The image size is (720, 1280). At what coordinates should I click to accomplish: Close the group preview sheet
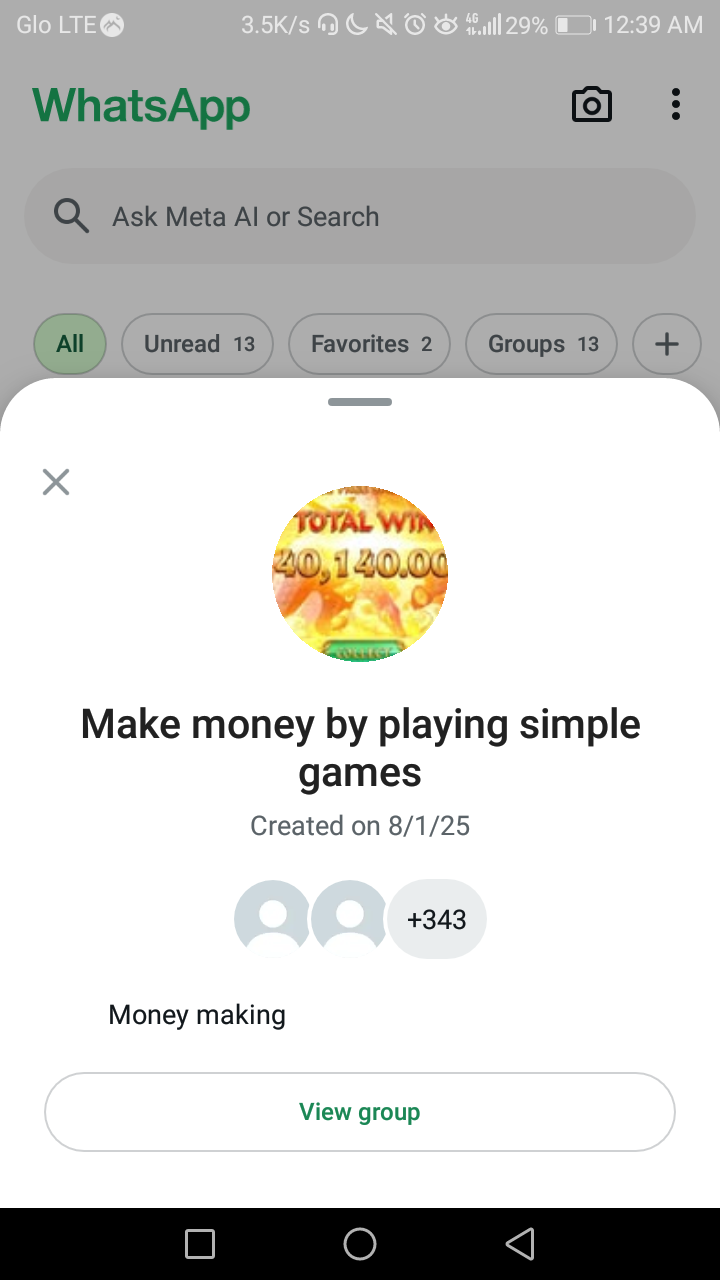tap(56, 482)
